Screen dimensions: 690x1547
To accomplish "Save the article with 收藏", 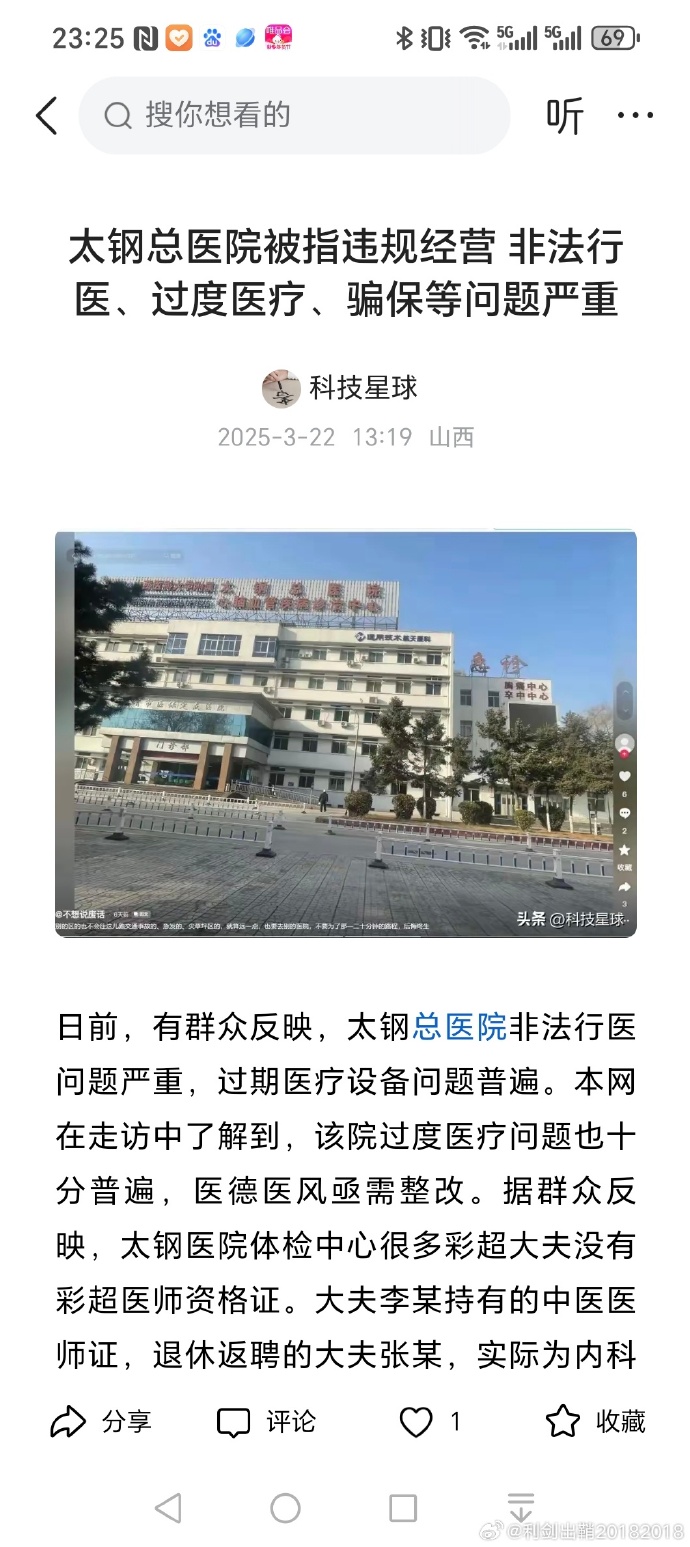I will pos(596,1421).
